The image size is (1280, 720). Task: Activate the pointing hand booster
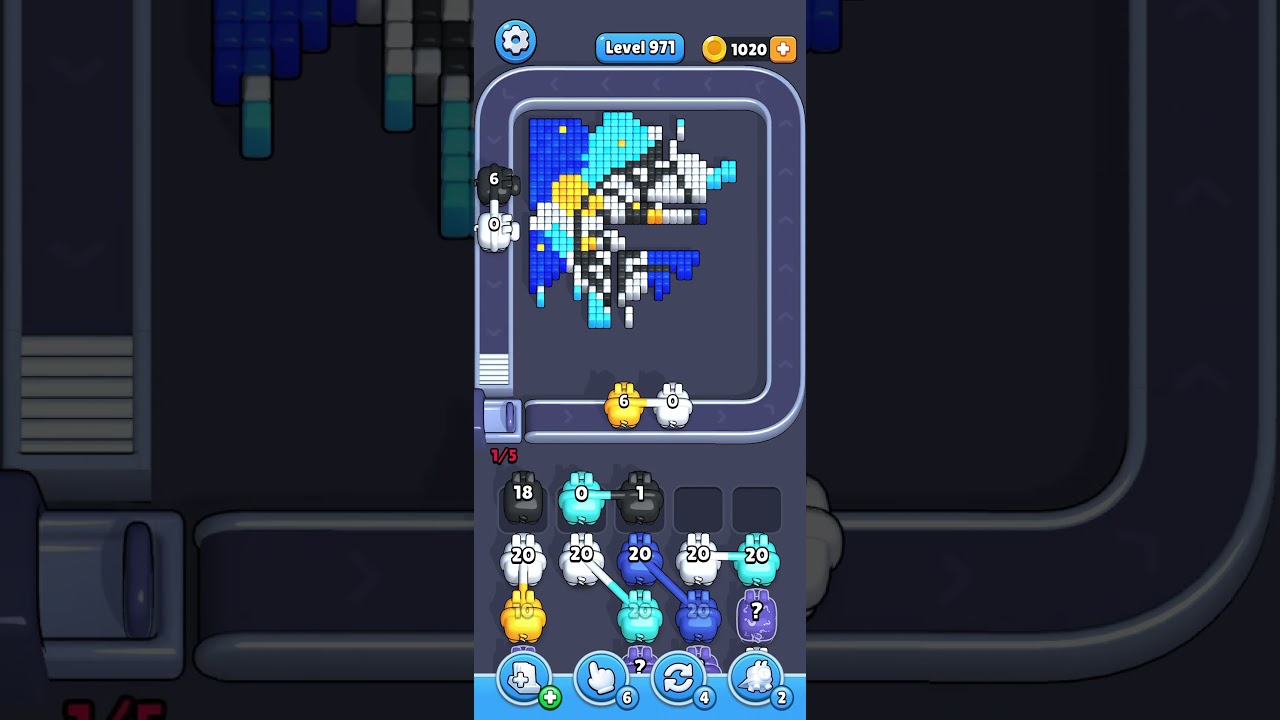coord(602,680)
